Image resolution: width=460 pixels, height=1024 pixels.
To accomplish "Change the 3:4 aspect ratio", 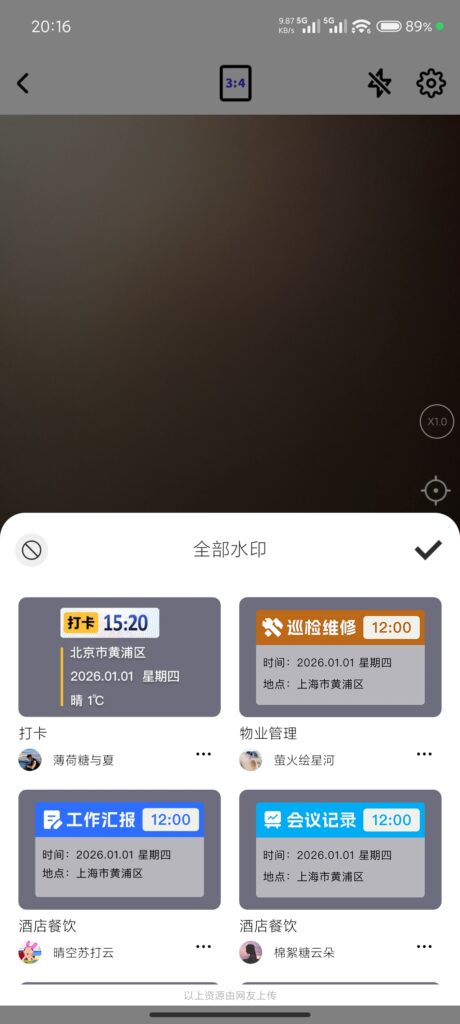I will tap(235, 84).
